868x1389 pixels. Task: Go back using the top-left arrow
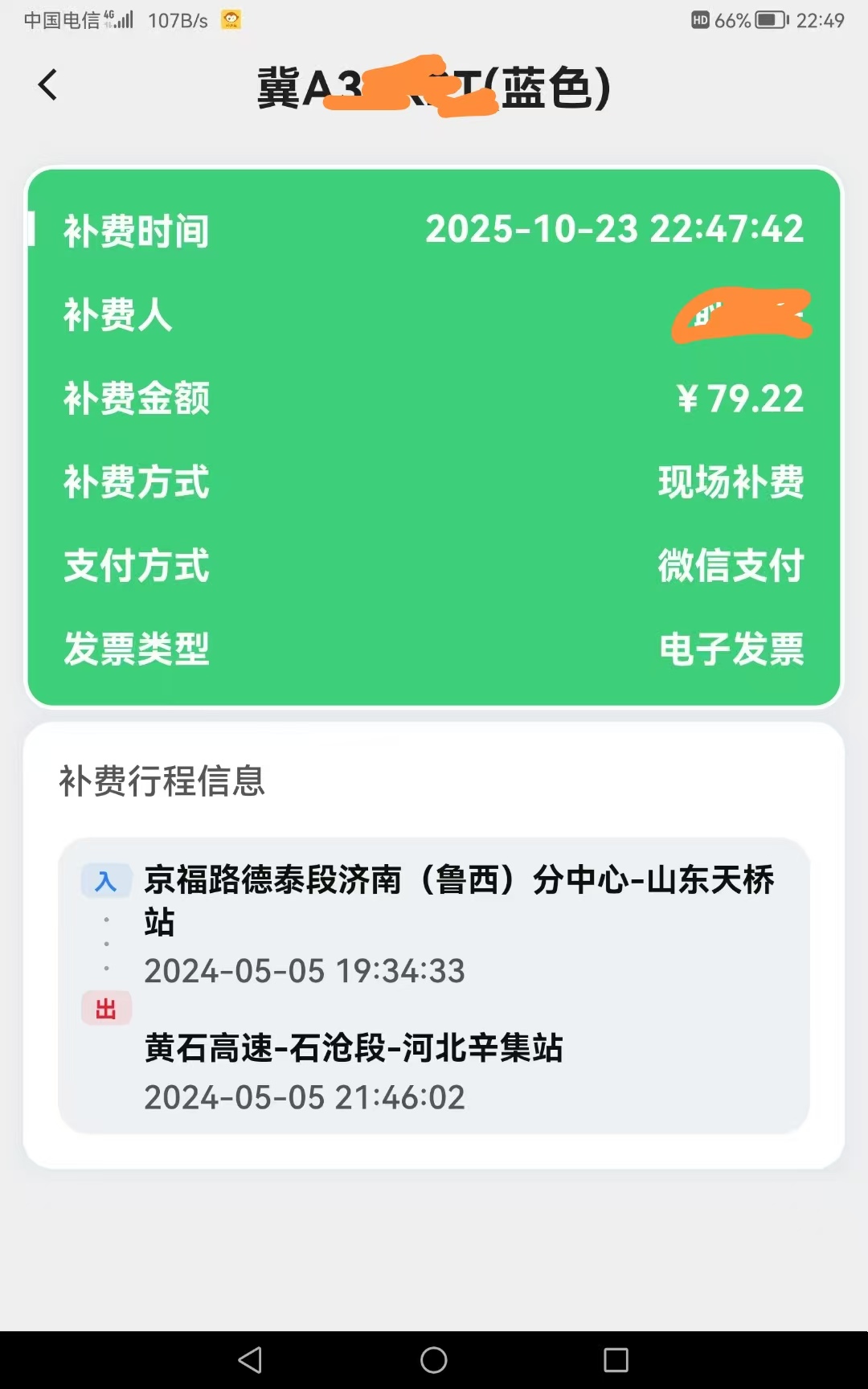(x=48, y=84)
